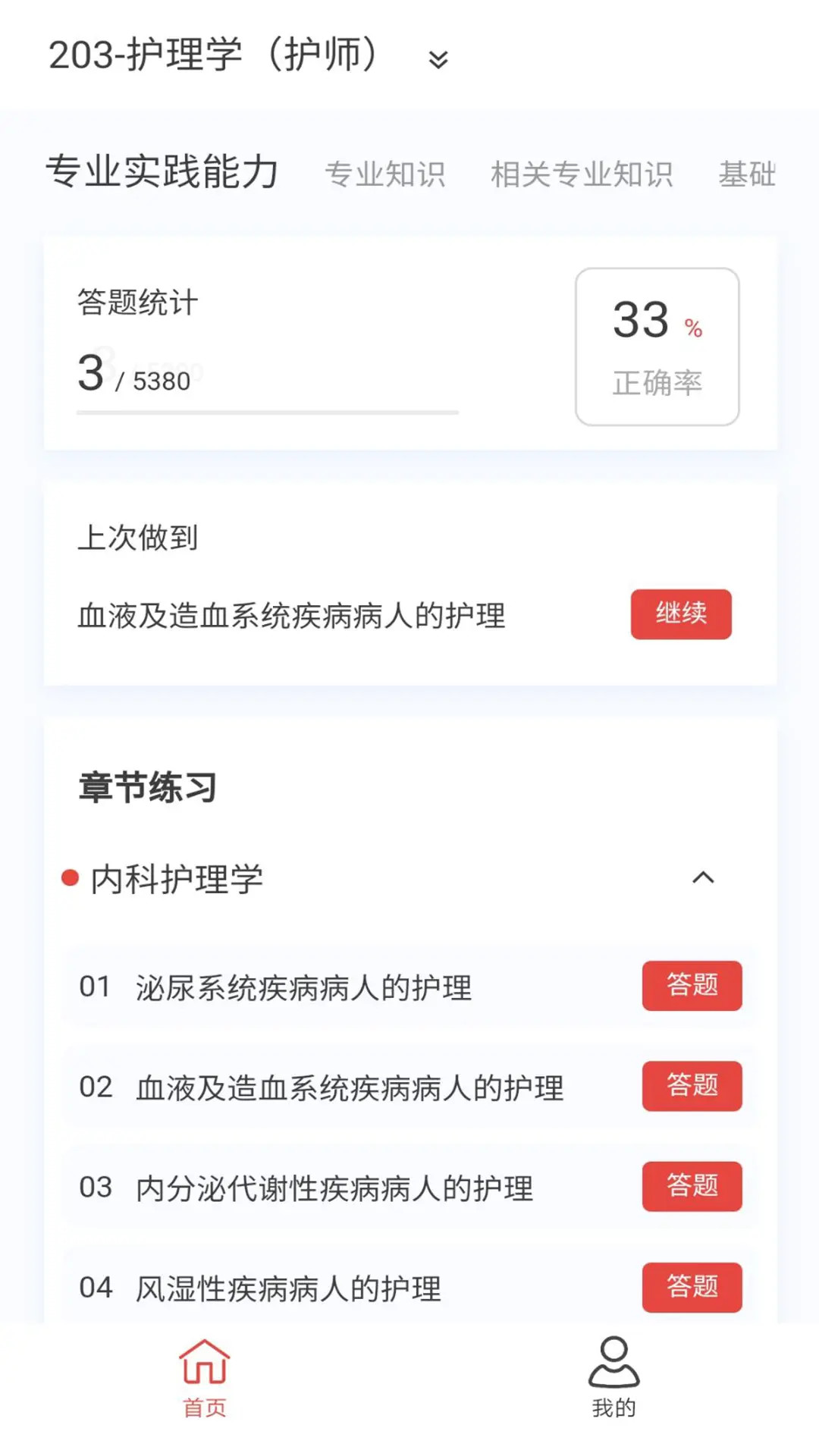This screenshot has height=1456, width=819.
Task: Expand the course selector beside 203-护理学（护师）
Action: (x=436, y=61)
